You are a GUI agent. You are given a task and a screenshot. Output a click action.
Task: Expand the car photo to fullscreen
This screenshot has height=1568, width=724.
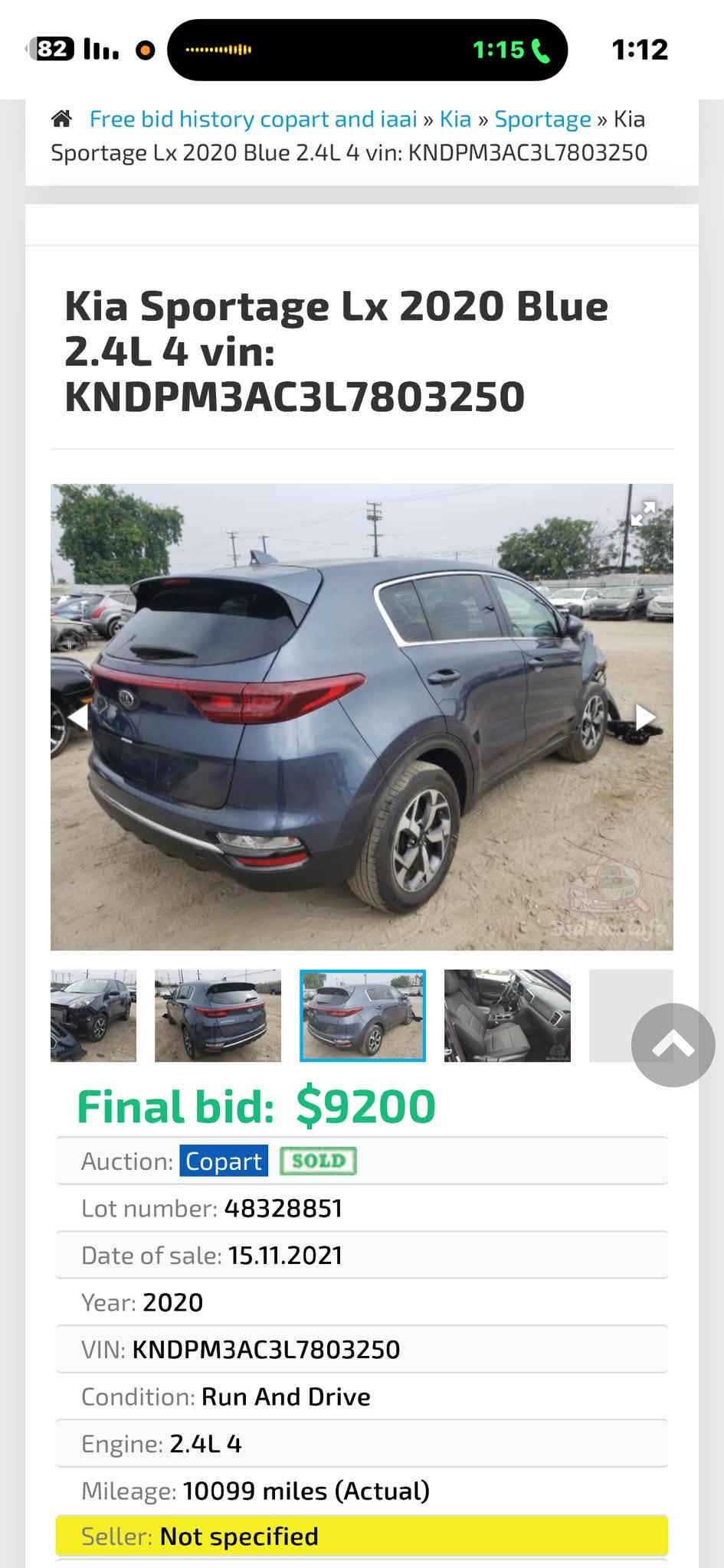642,514
